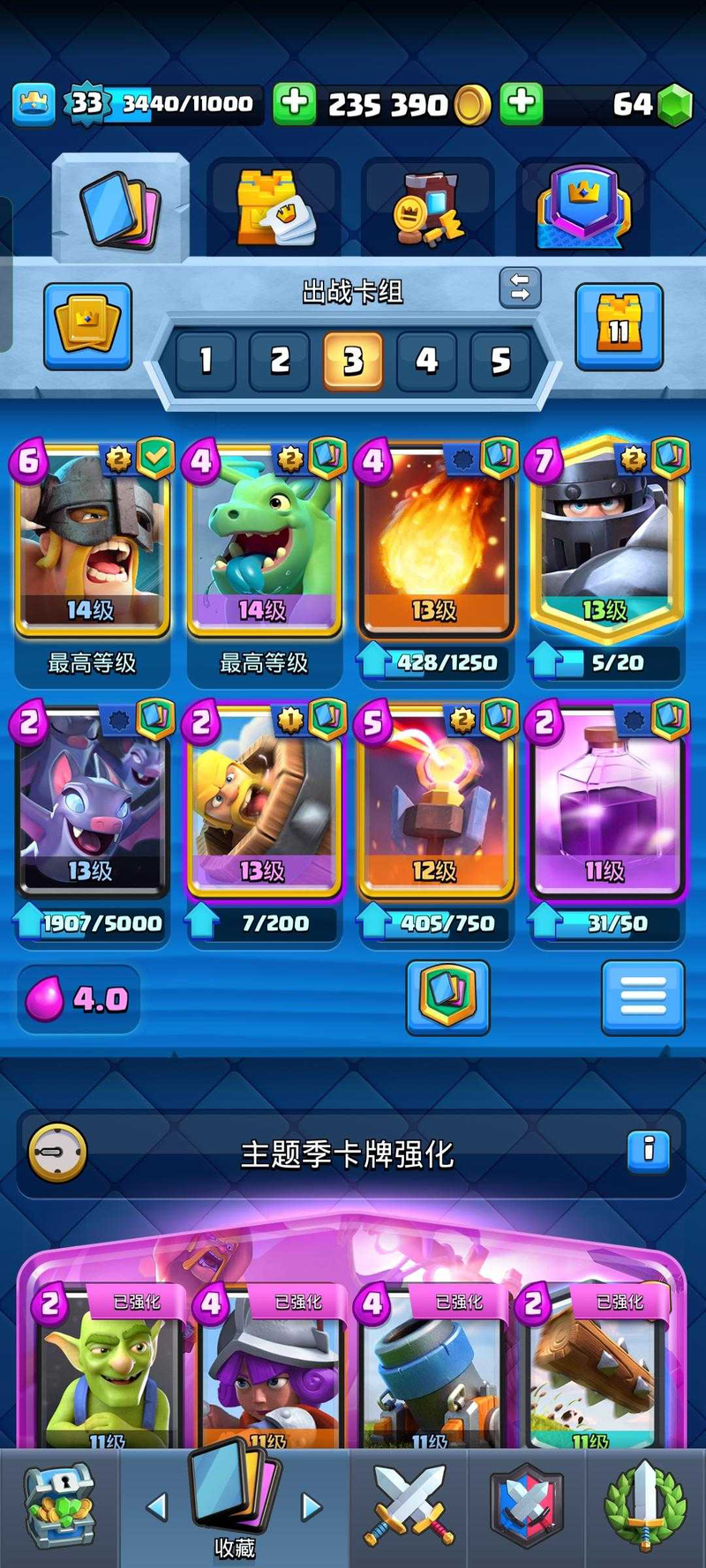Buy more gems with the plus button
706x1568 pixels.
click(522, 103)
